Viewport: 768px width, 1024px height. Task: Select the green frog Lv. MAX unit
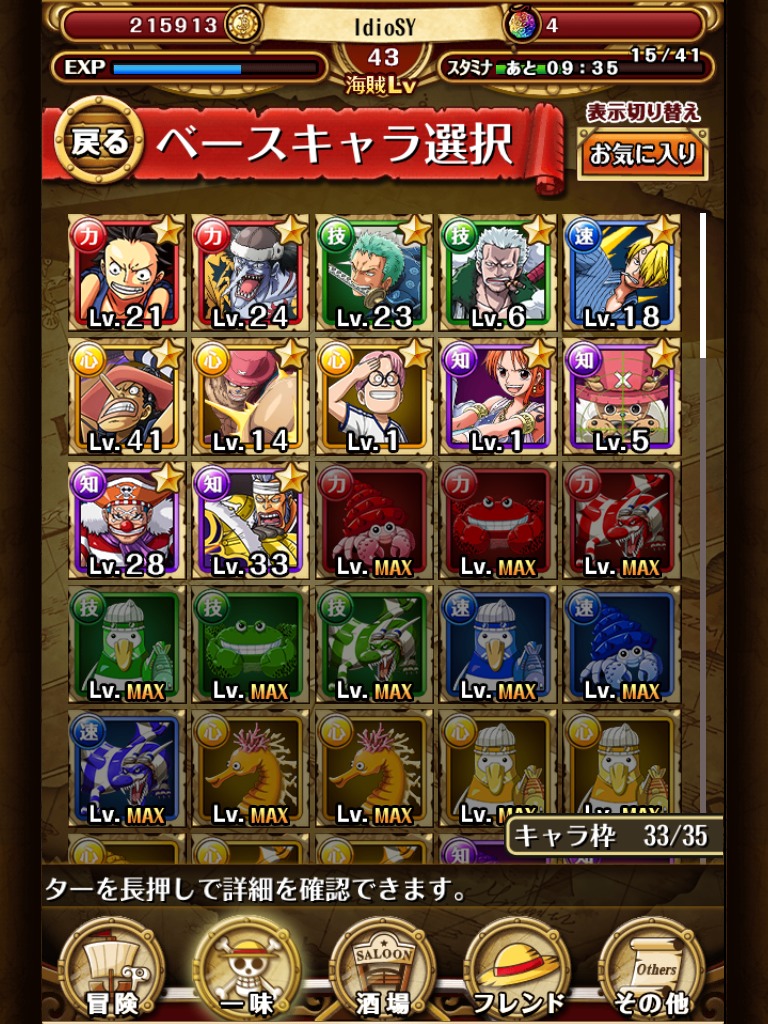click(251, 645)
